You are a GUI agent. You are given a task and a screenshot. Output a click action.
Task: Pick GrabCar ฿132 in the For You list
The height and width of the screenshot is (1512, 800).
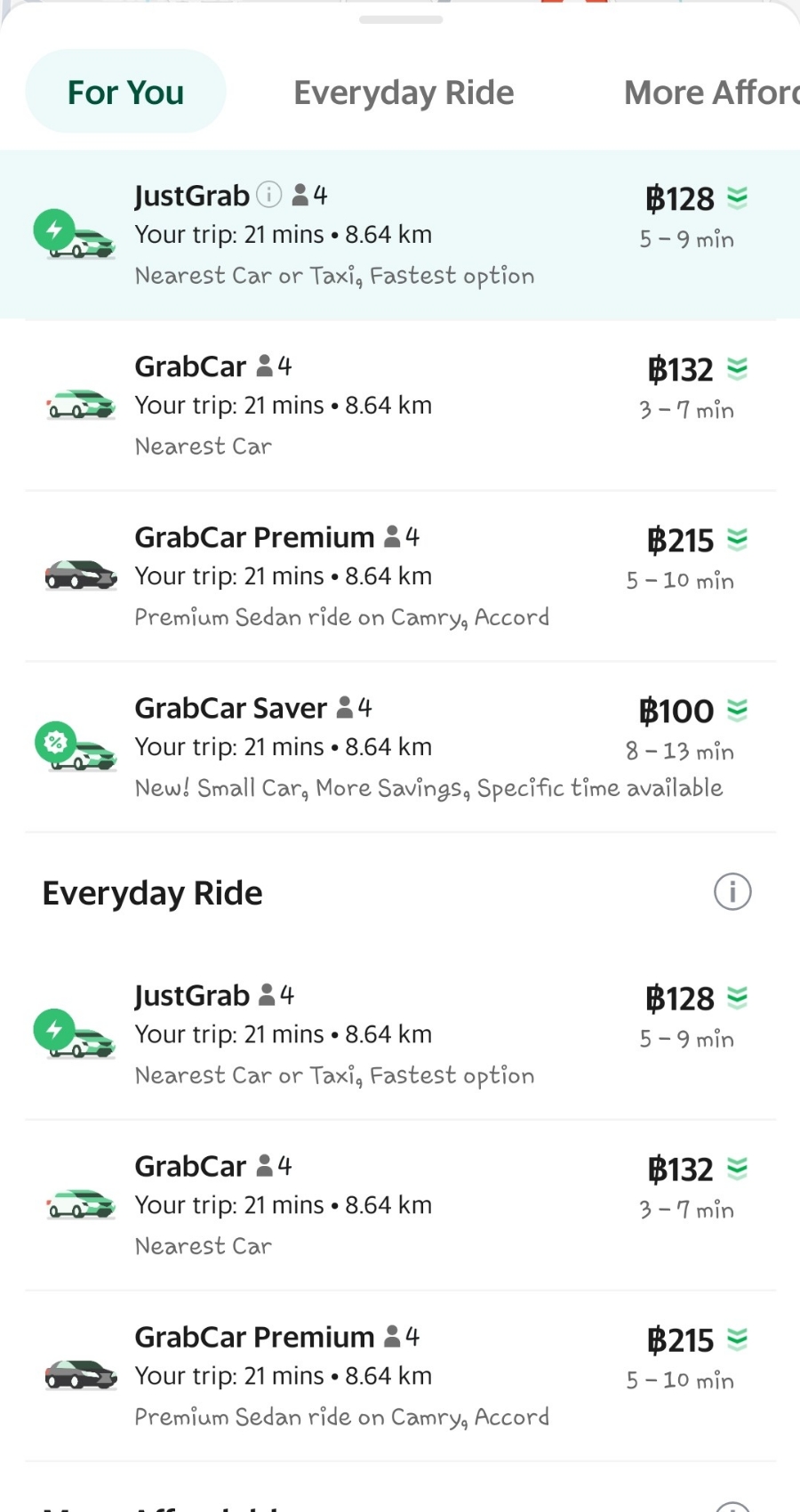click(x=400, y=406)
